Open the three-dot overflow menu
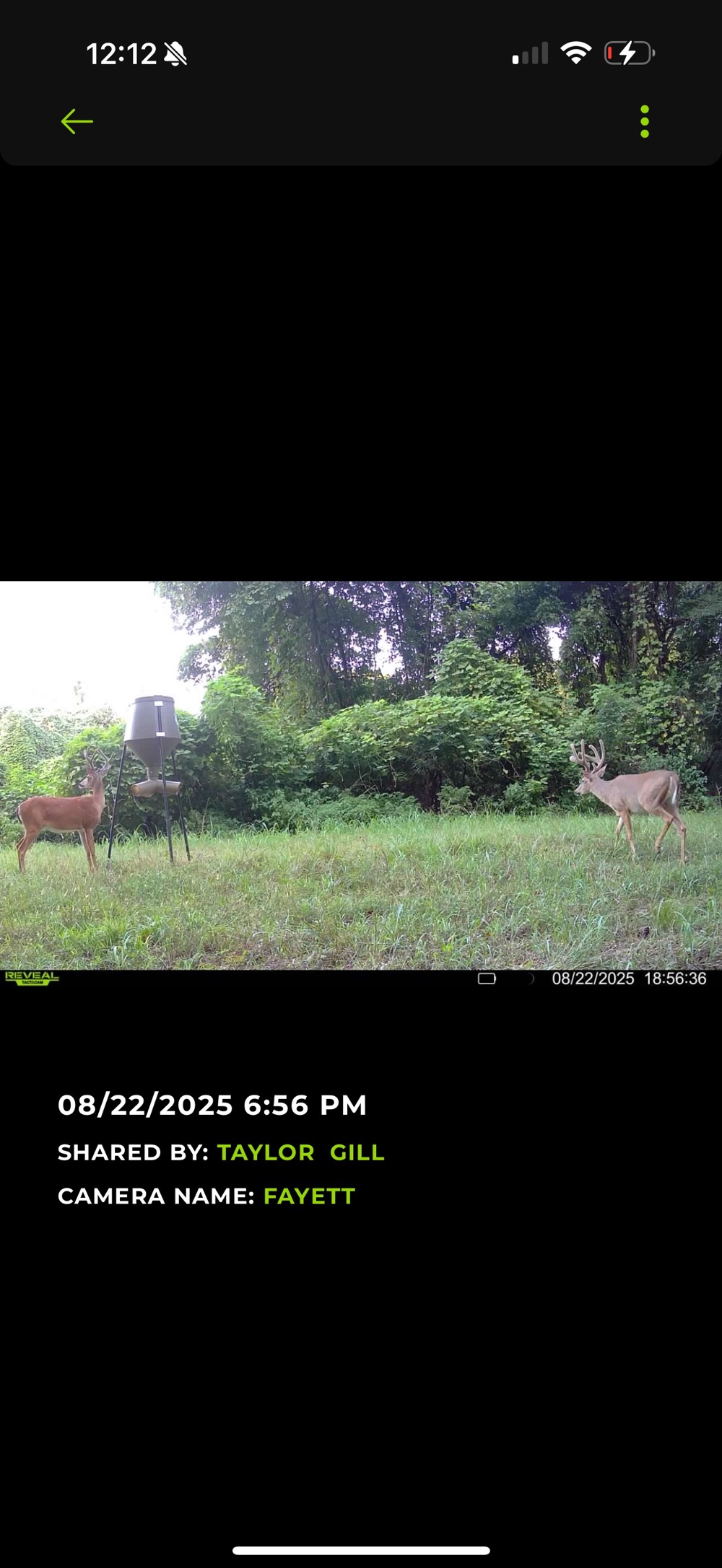This screenshot has width=722, height=1568. pyautogui.click(x=644, y=121)
